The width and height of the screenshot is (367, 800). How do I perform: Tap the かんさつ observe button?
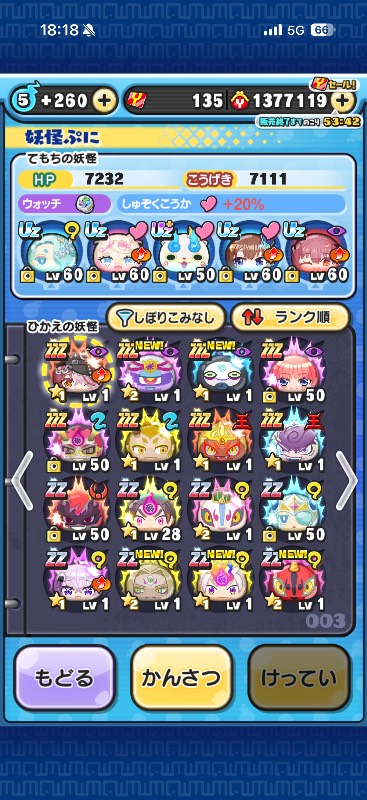tap(182, 677)
